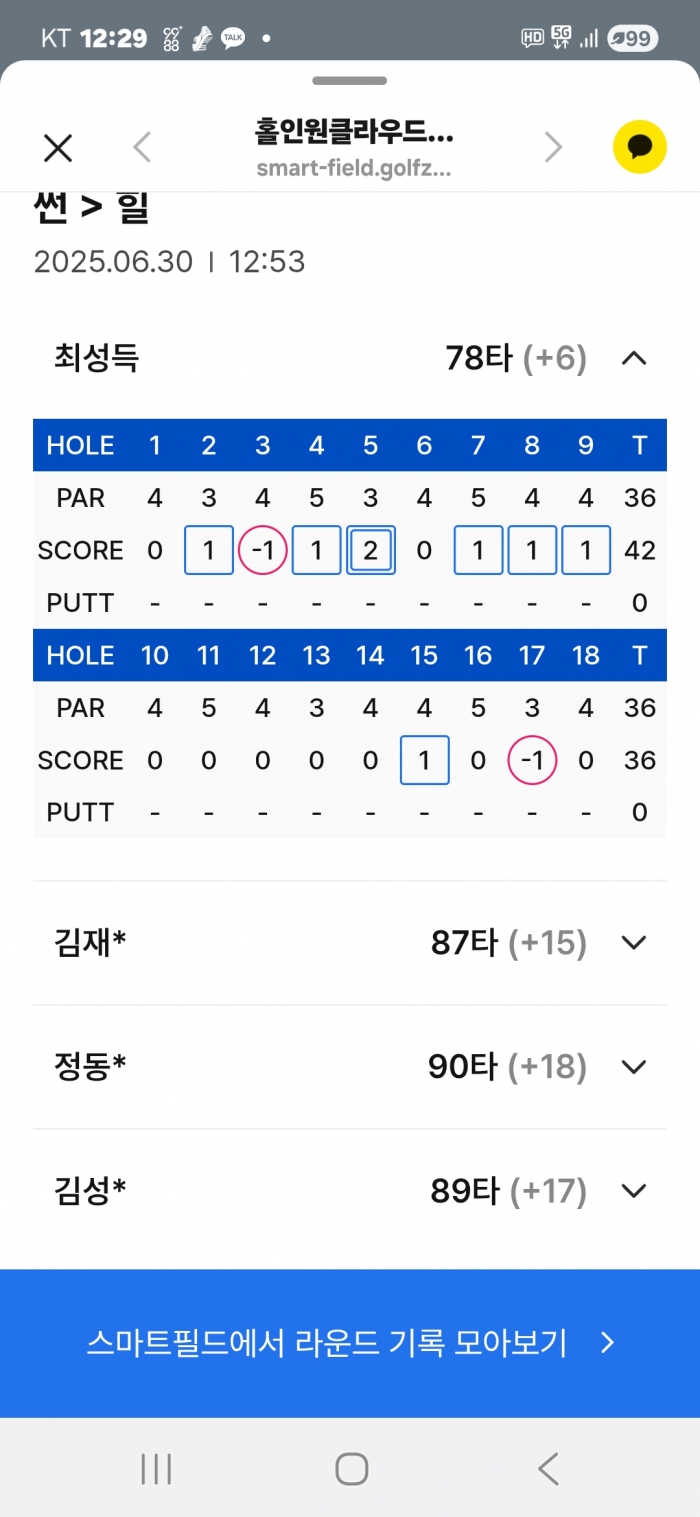The width and height of the screenshot is (700, 1517).
Task: Close the in-app browser with X
Action: 58,148
